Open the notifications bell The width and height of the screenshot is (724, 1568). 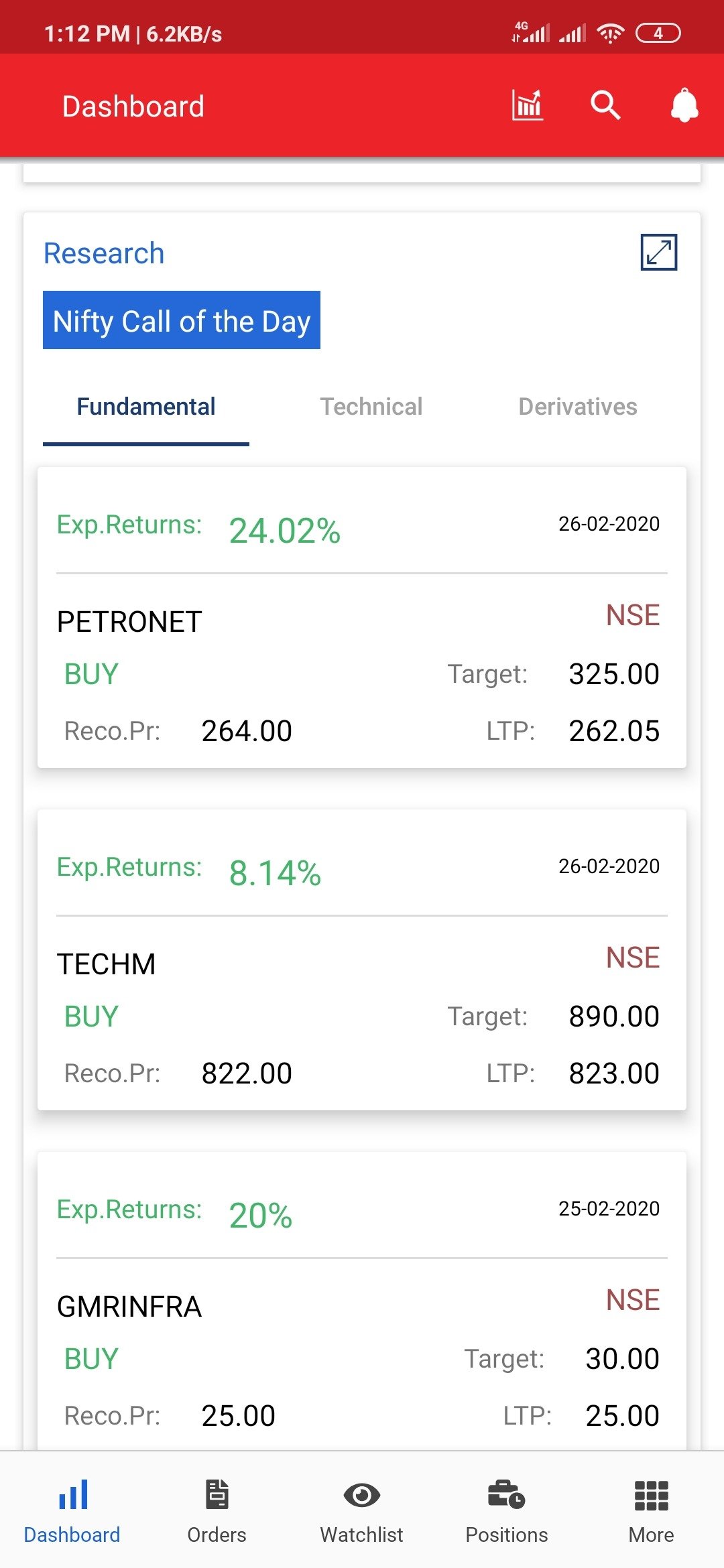click(x=684, y=105)
